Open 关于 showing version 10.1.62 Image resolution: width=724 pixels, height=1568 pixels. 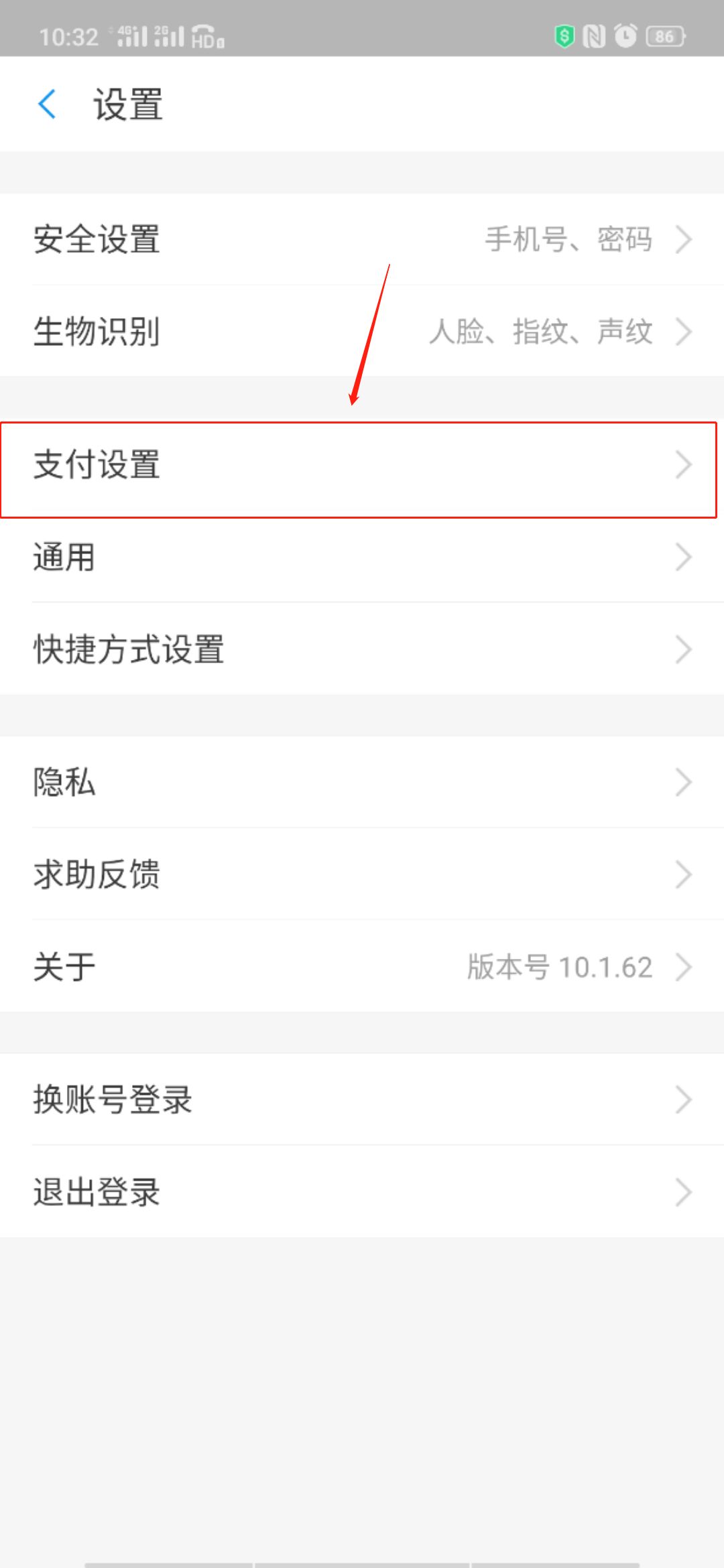[x=362, y=966]
